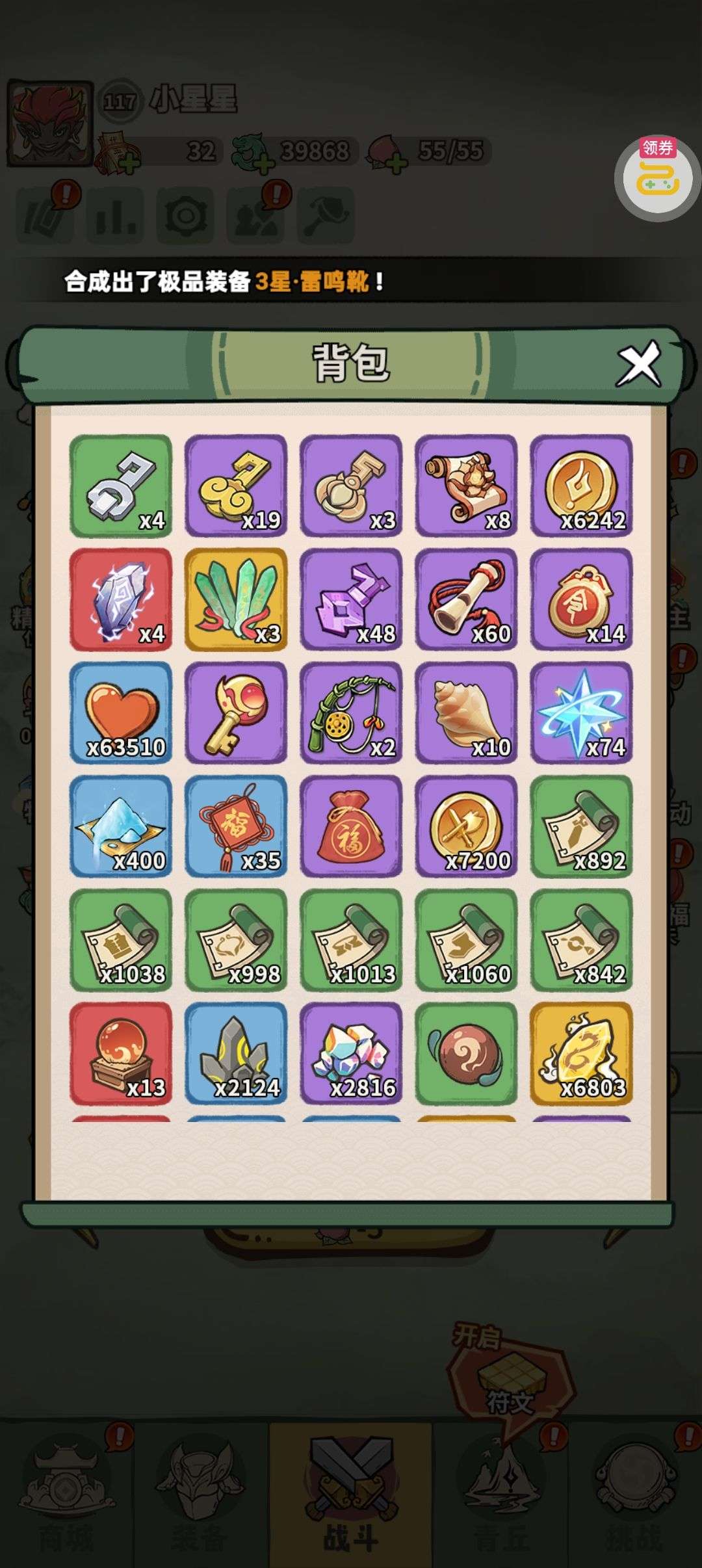Viewport: 702px width, 1568px height.
Task: Select the colorful gem cluster x2816
Action: point(351,1053)
